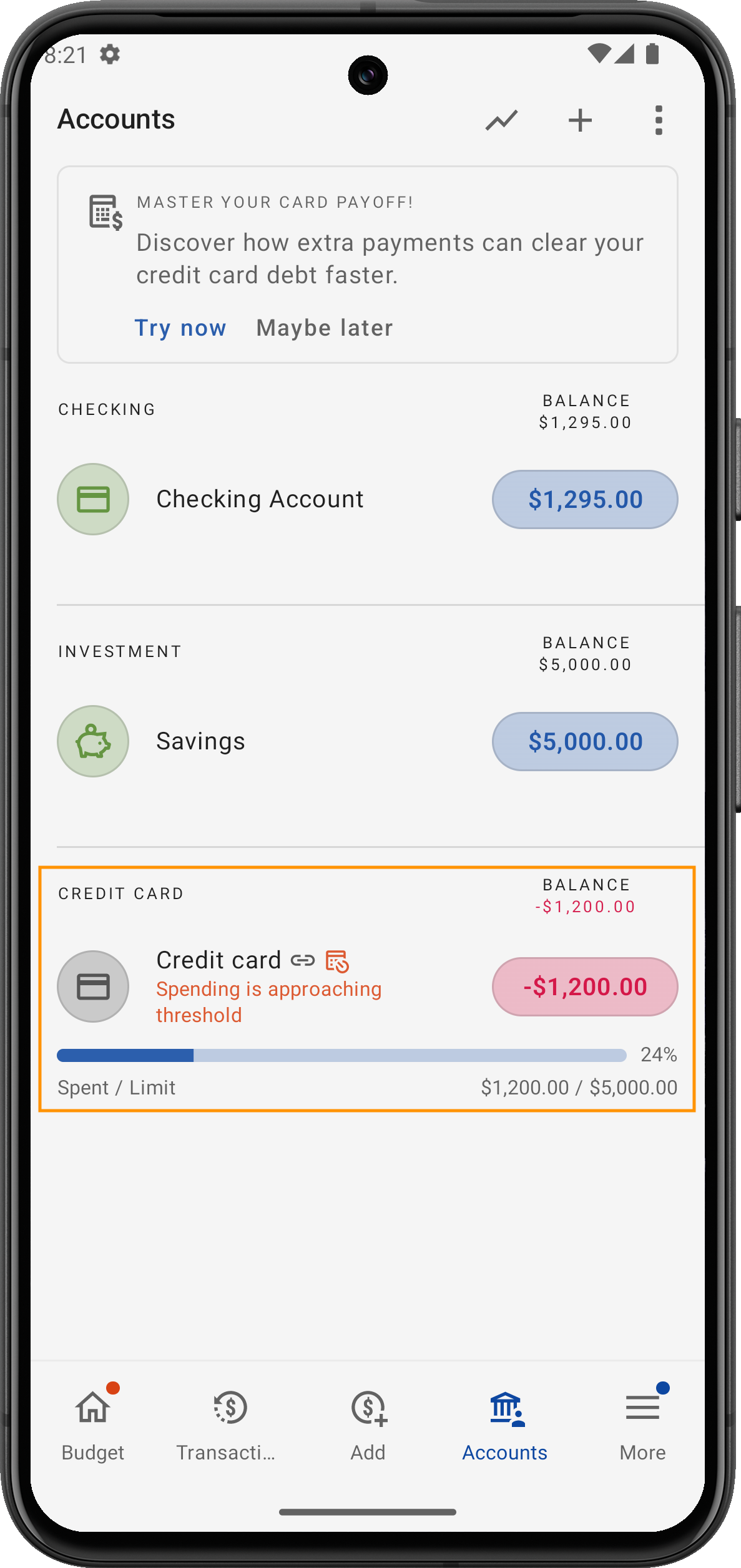The width and height of the screenshot is (741, 1568).
Task: Tap the $1,295.00 balance chip
Action: [x=585, y=499]
